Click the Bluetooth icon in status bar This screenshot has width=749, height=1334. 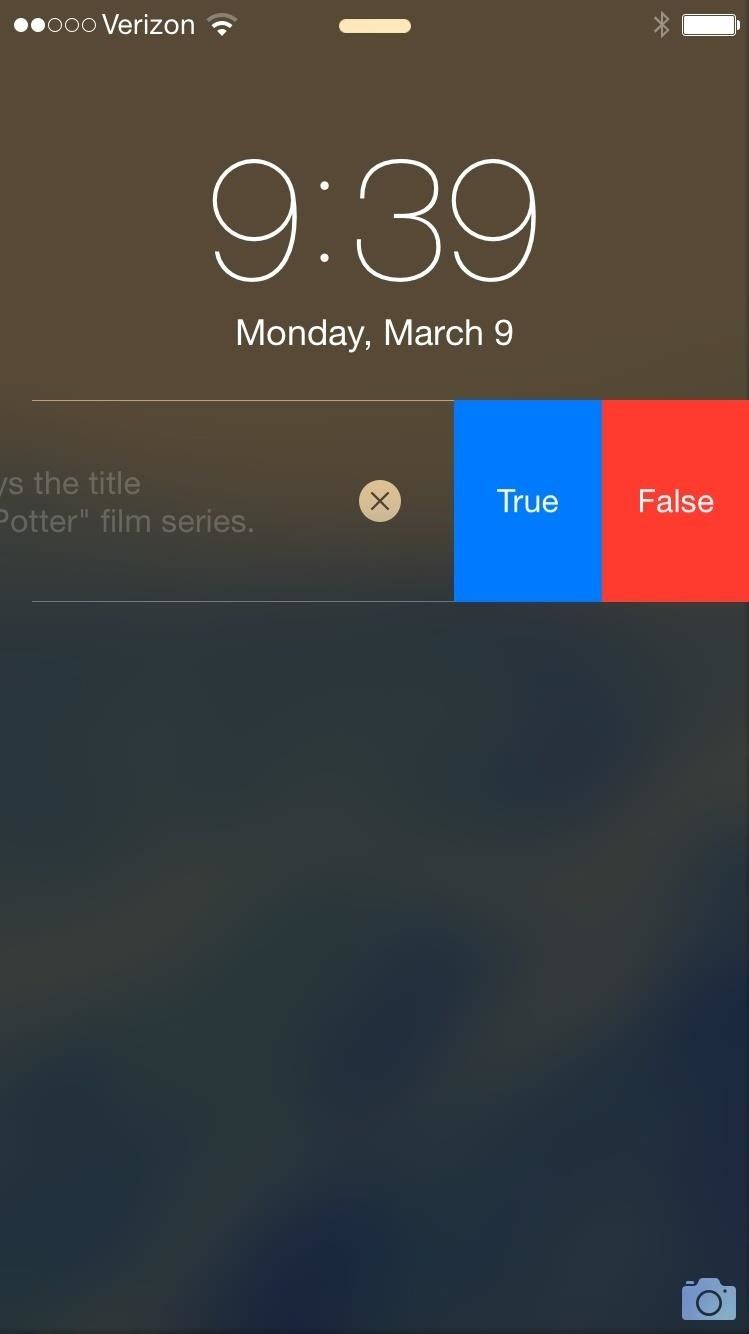coord(660,24)
